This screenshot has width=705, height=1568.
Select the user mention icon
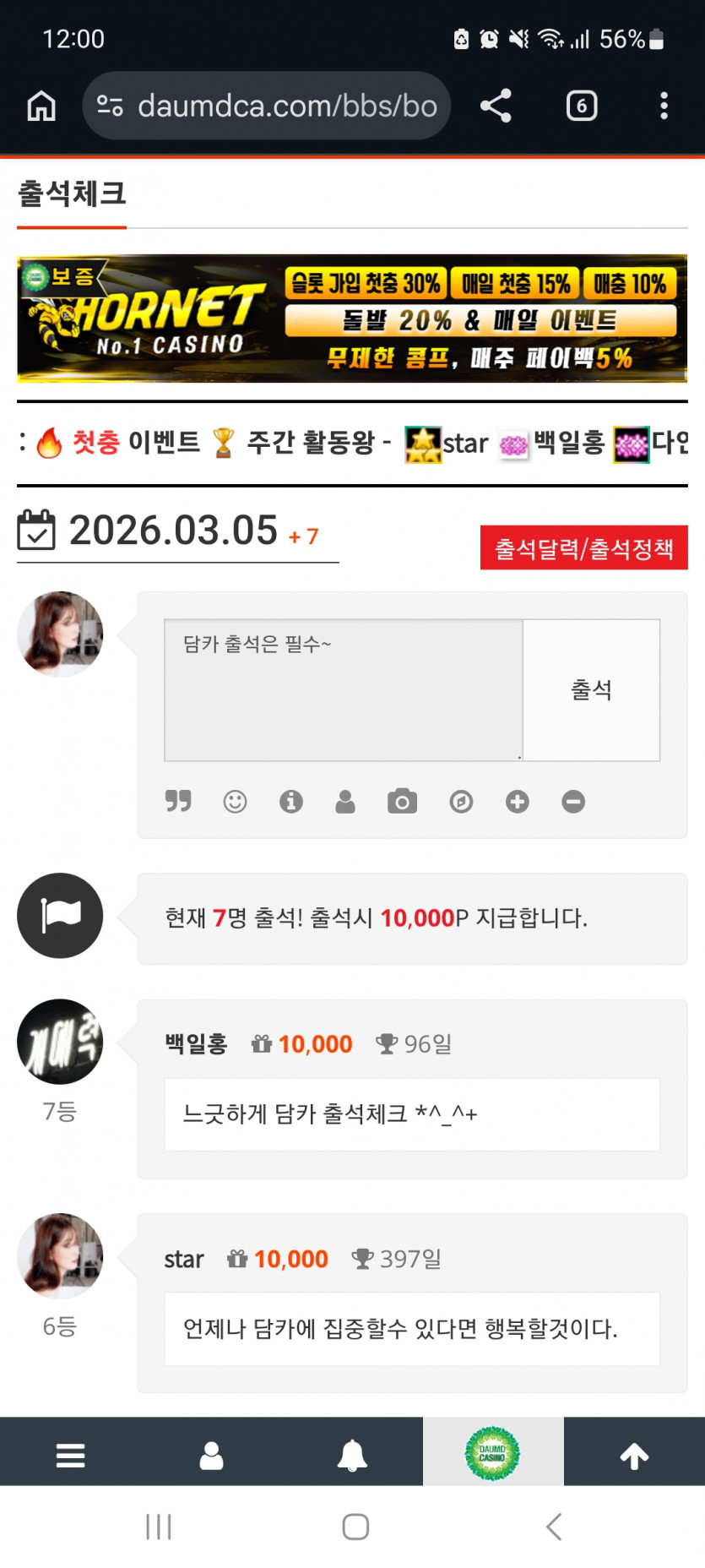pos(345,802)
